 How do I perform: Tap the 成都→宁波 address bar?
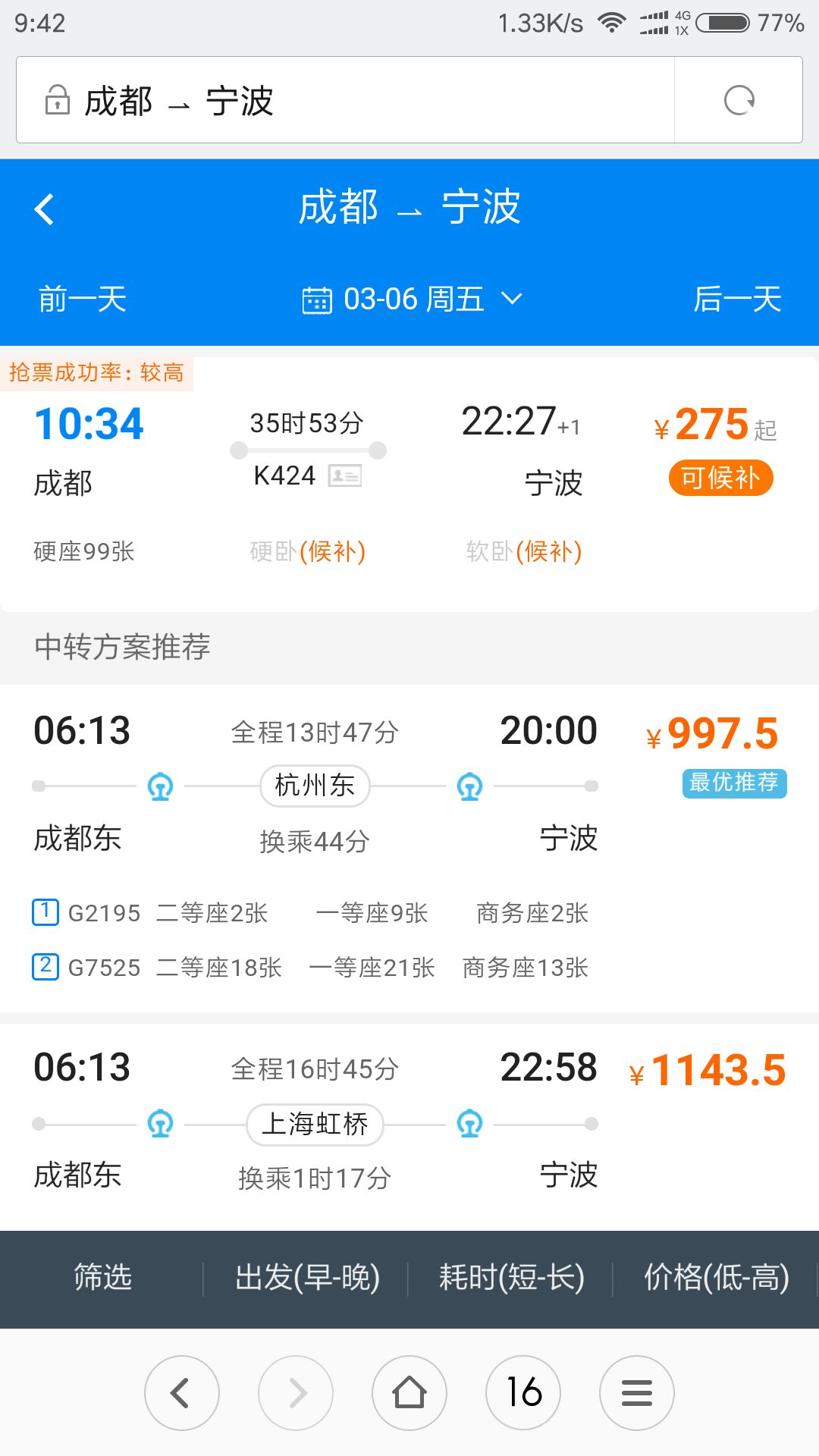pos(345,100)
